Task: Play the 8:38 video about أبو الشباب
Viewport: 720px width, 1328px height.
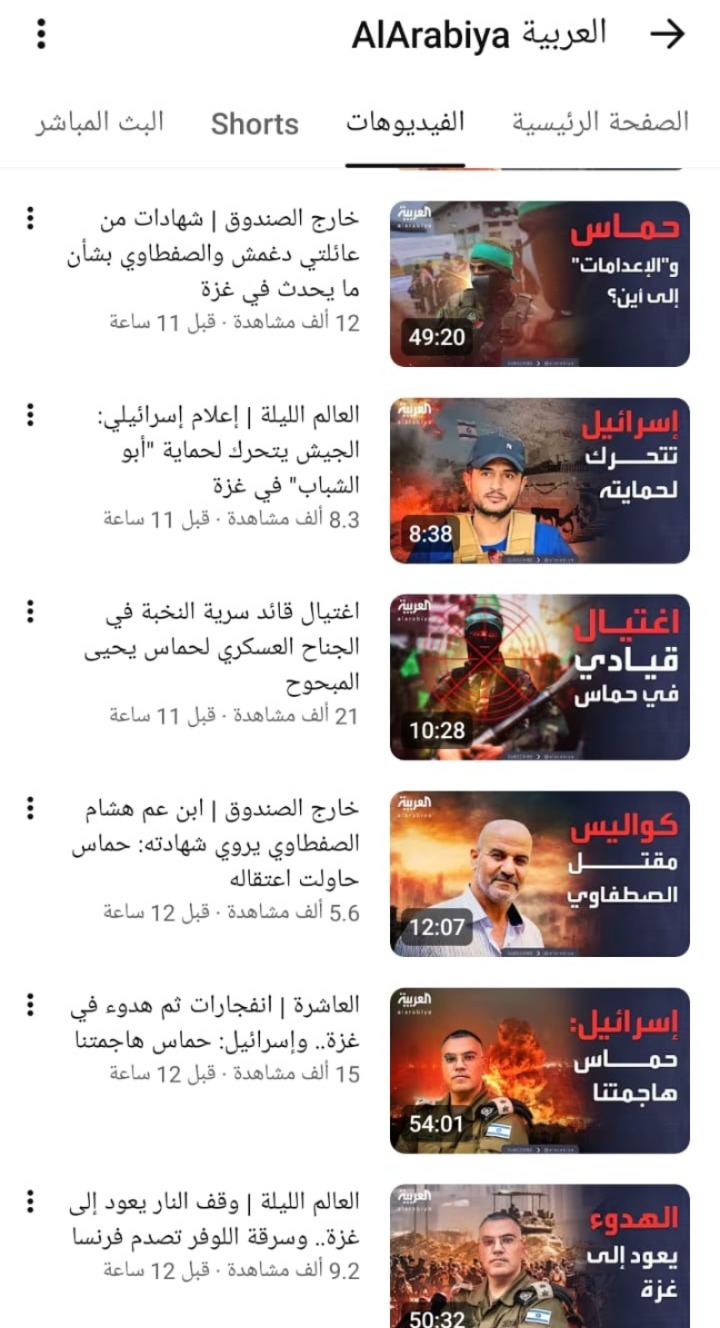Action: (539, 480)
